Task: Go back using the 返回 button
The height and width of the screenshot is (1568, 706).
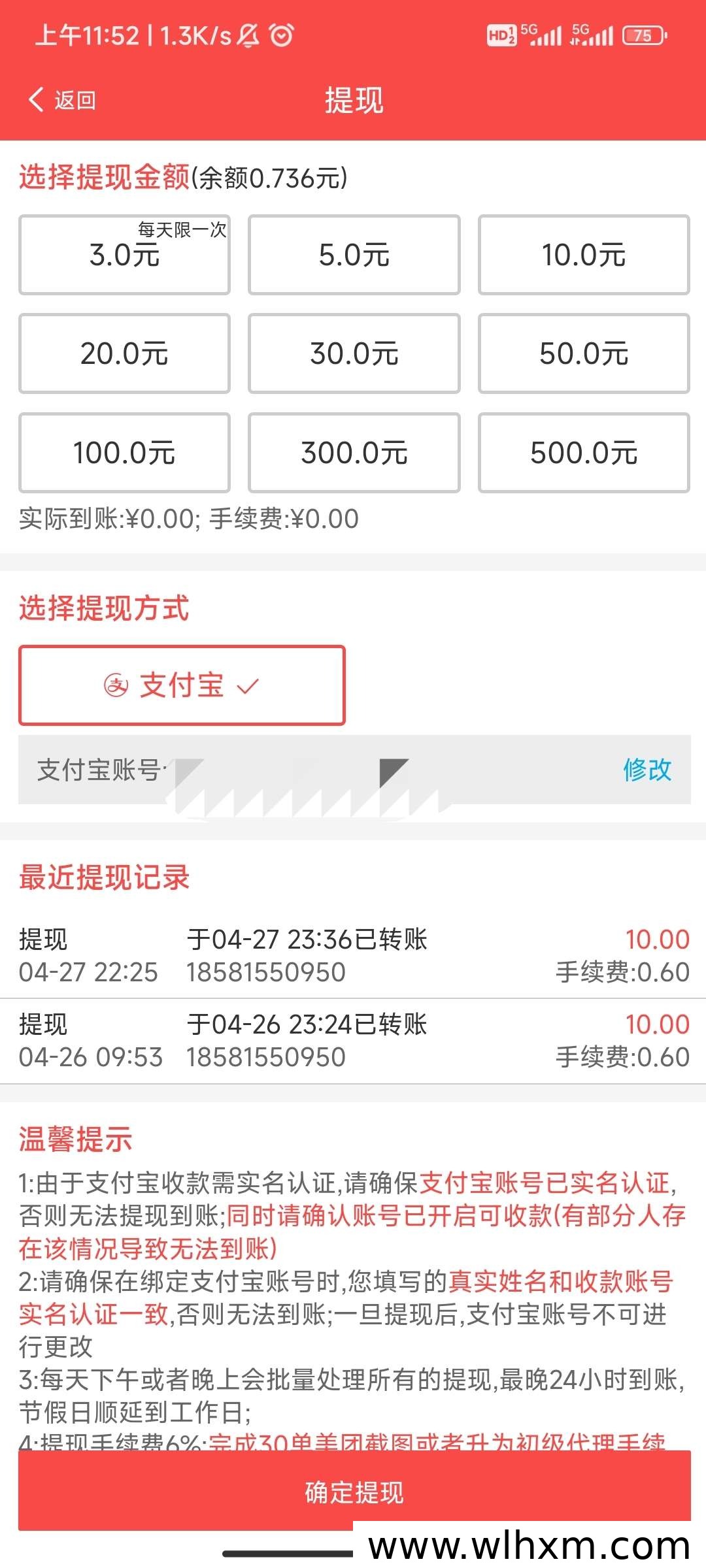Action: pyautogui.click(x=63, y=101)
